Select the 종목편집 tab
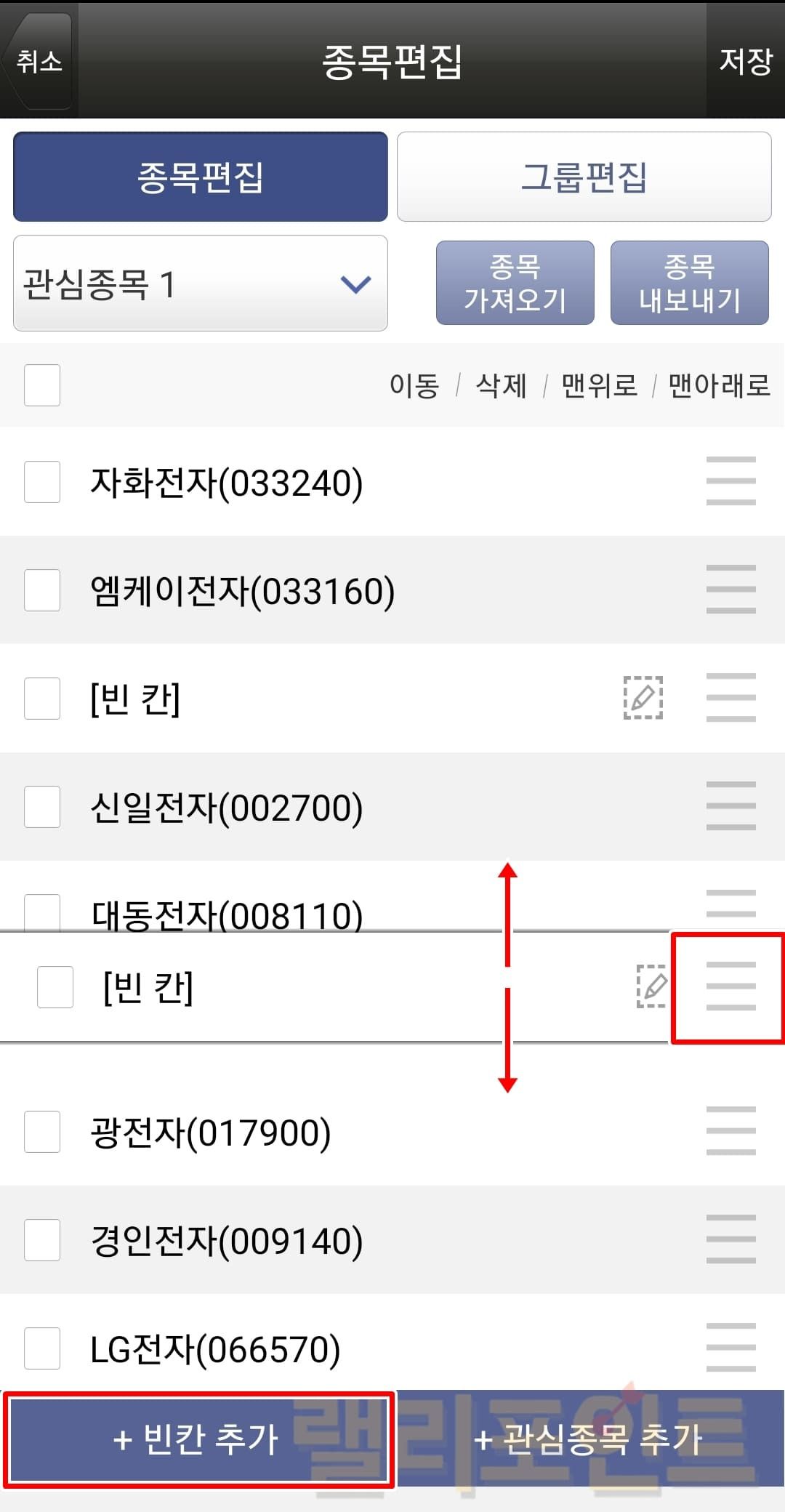This screenshot has height=1512, width=785. coord(201,177)
